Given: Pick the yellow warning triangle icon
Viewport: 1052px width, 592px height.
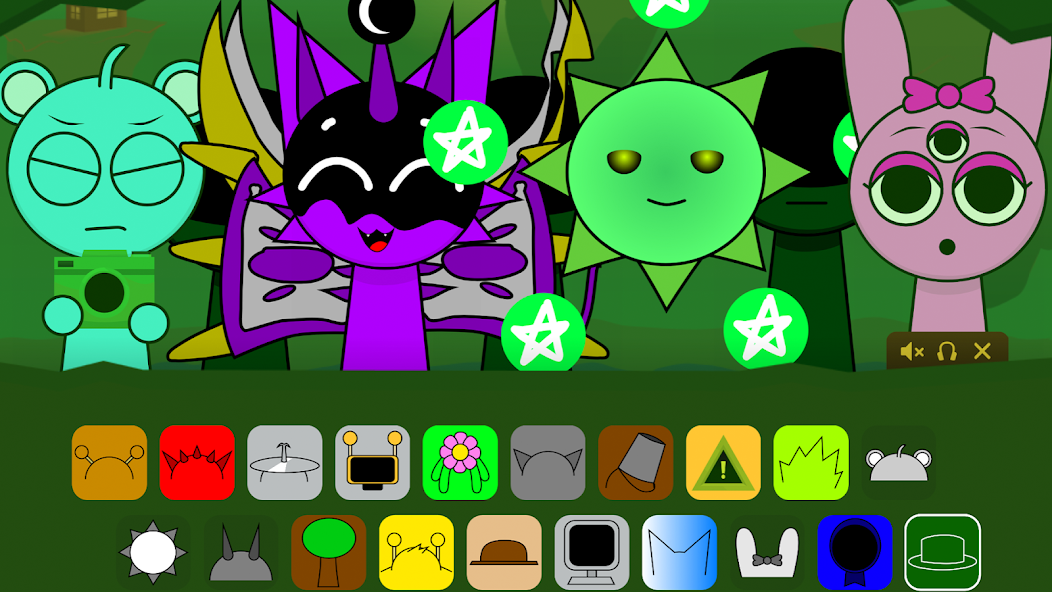Looking at the screenshot, I should [x=723, y=462].
